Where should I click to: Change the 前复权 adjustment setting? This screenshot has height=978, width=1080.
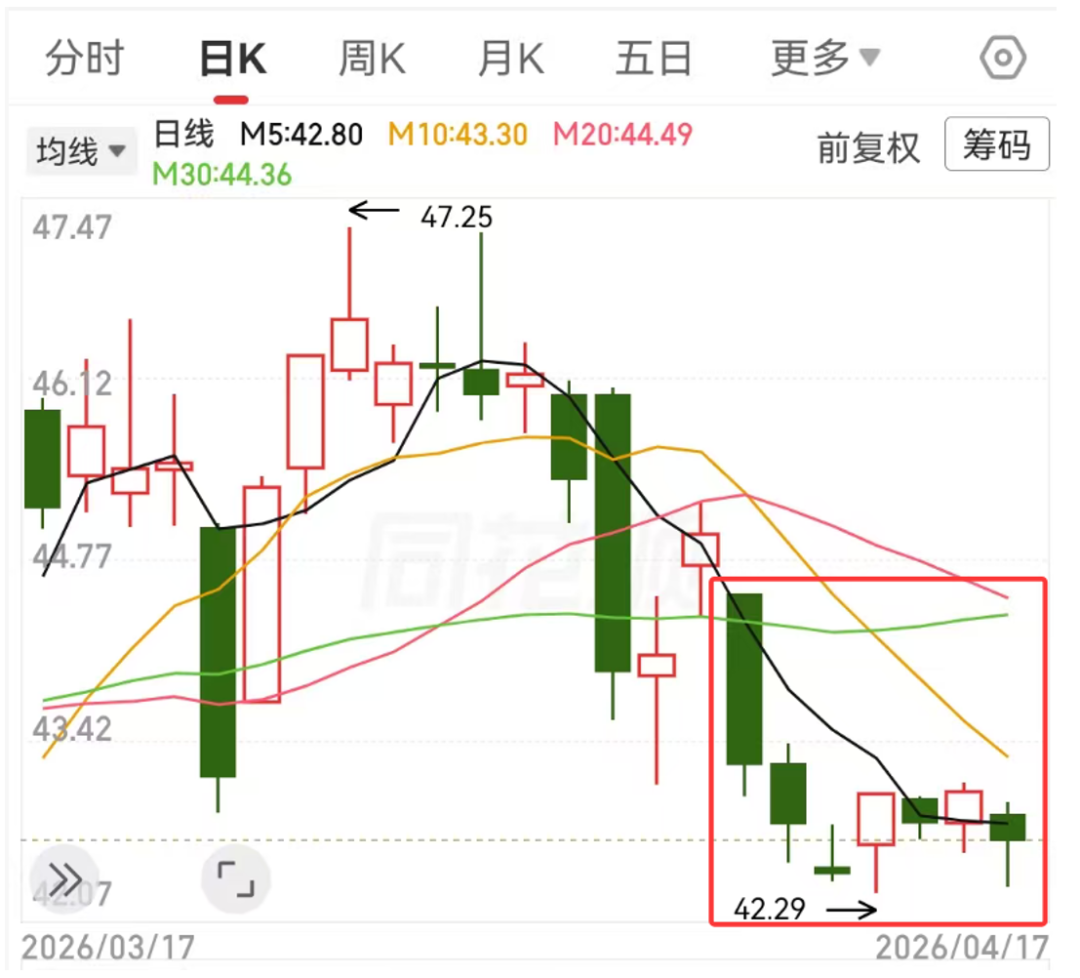click(868, 148)
